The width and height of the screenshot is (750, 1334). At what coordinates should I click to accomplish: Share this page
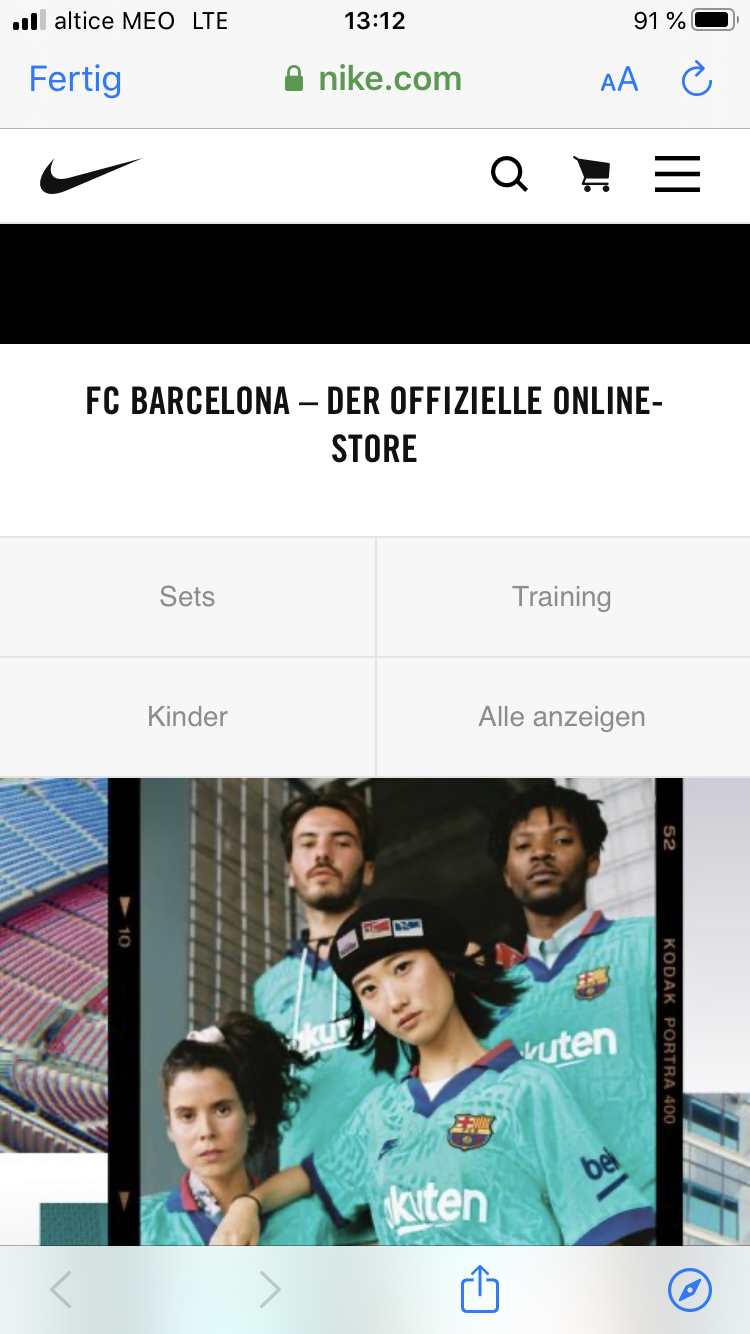click(480, 1289)
